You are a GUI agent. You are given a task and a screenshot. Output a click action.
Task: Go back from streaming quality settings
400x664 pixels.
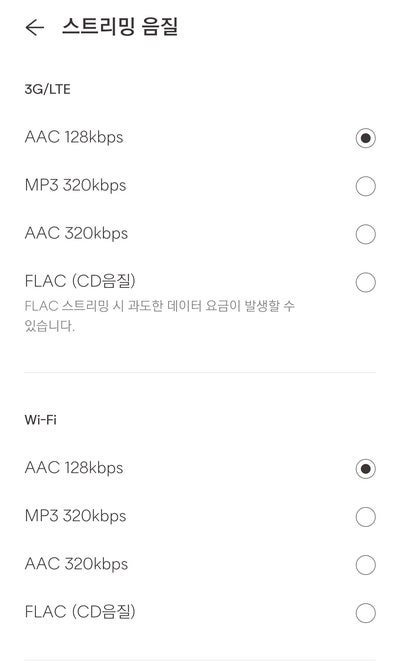[35, 28]
